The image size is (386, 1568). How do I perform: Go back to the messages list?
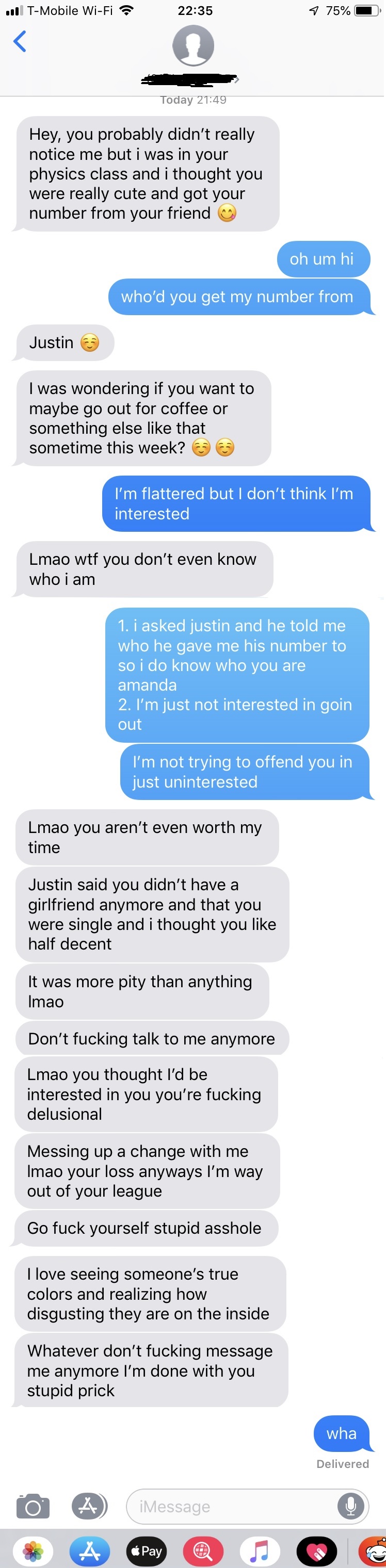20,42
